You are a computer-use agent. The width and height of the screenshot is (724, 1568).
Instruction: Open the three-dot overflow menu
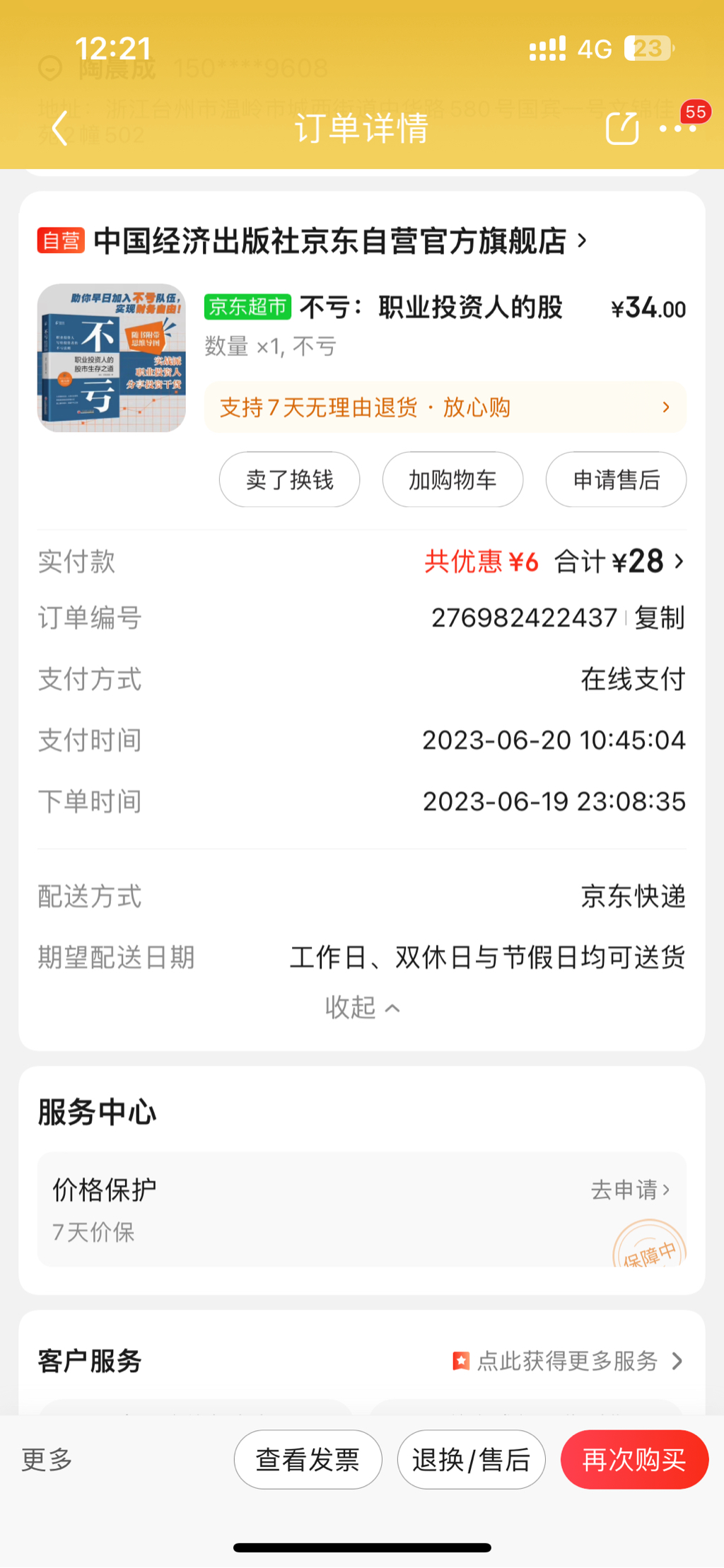(677, 129)
